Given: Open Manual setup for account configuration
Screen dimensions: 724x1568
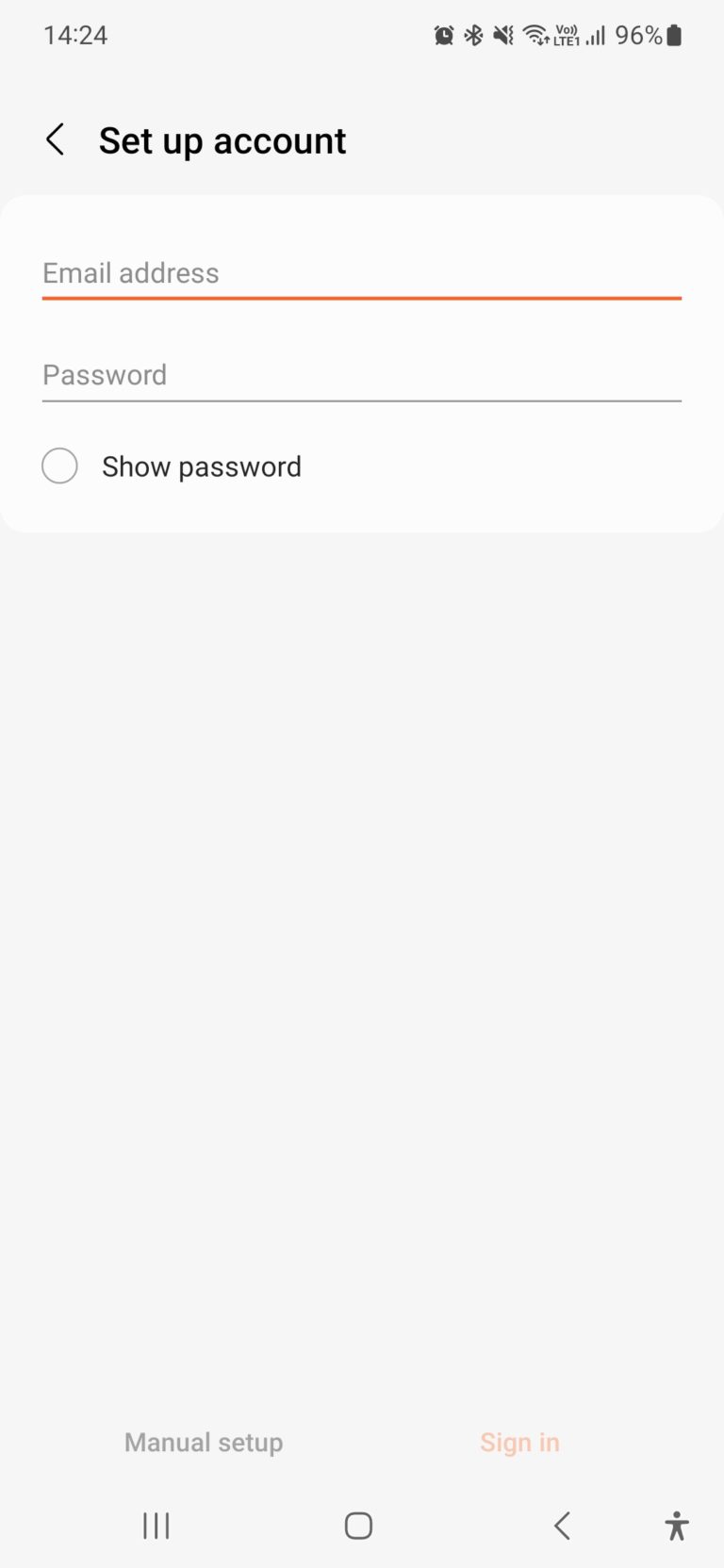Looking at the screenshot, I should (x=203, y=1442).
